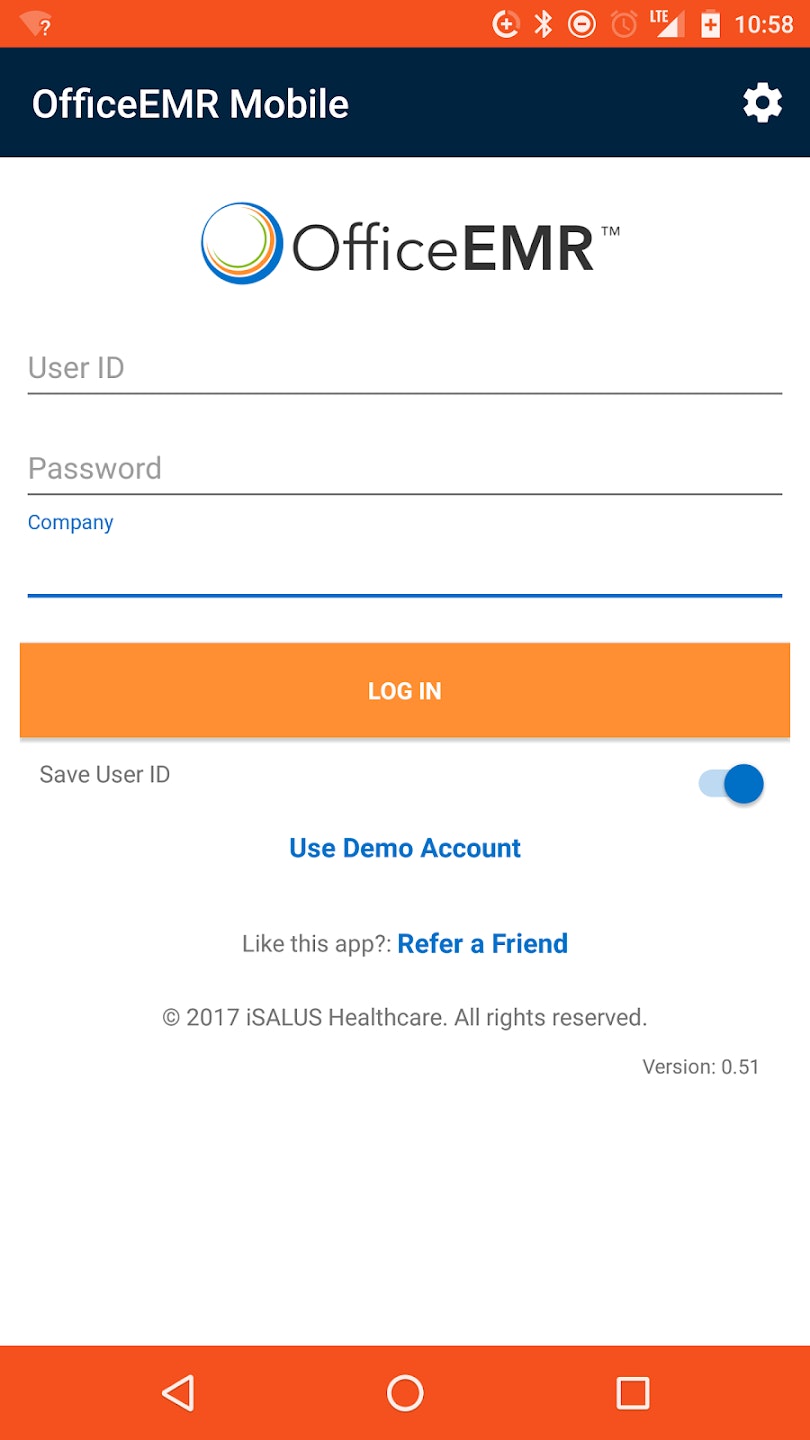
Task: Toggle the Save User ID switch
Action: (x=732, y=784)
